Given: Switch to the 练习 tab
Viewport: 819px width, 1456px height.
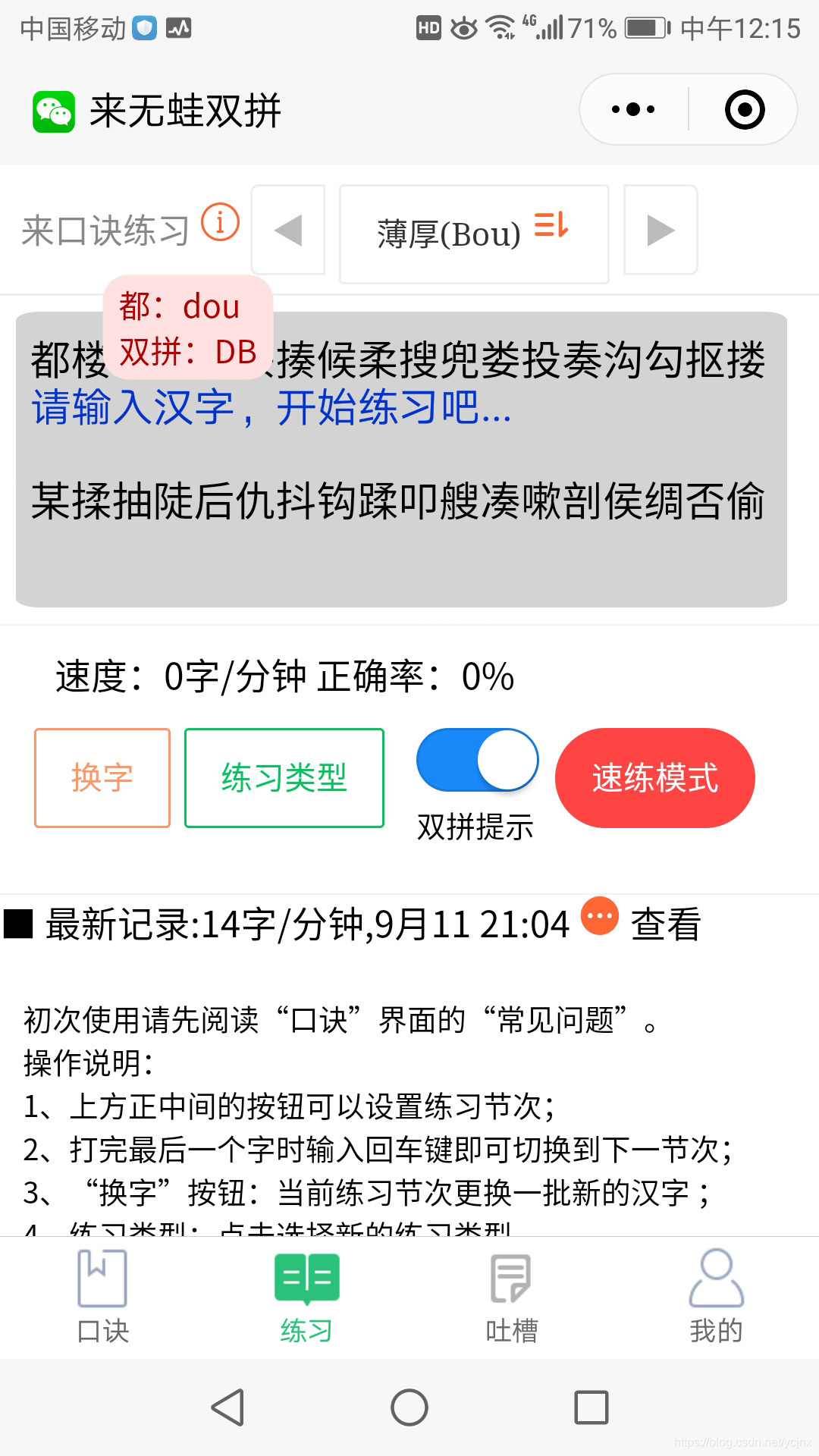Looking at the screenshot, I should (306, 1297).
